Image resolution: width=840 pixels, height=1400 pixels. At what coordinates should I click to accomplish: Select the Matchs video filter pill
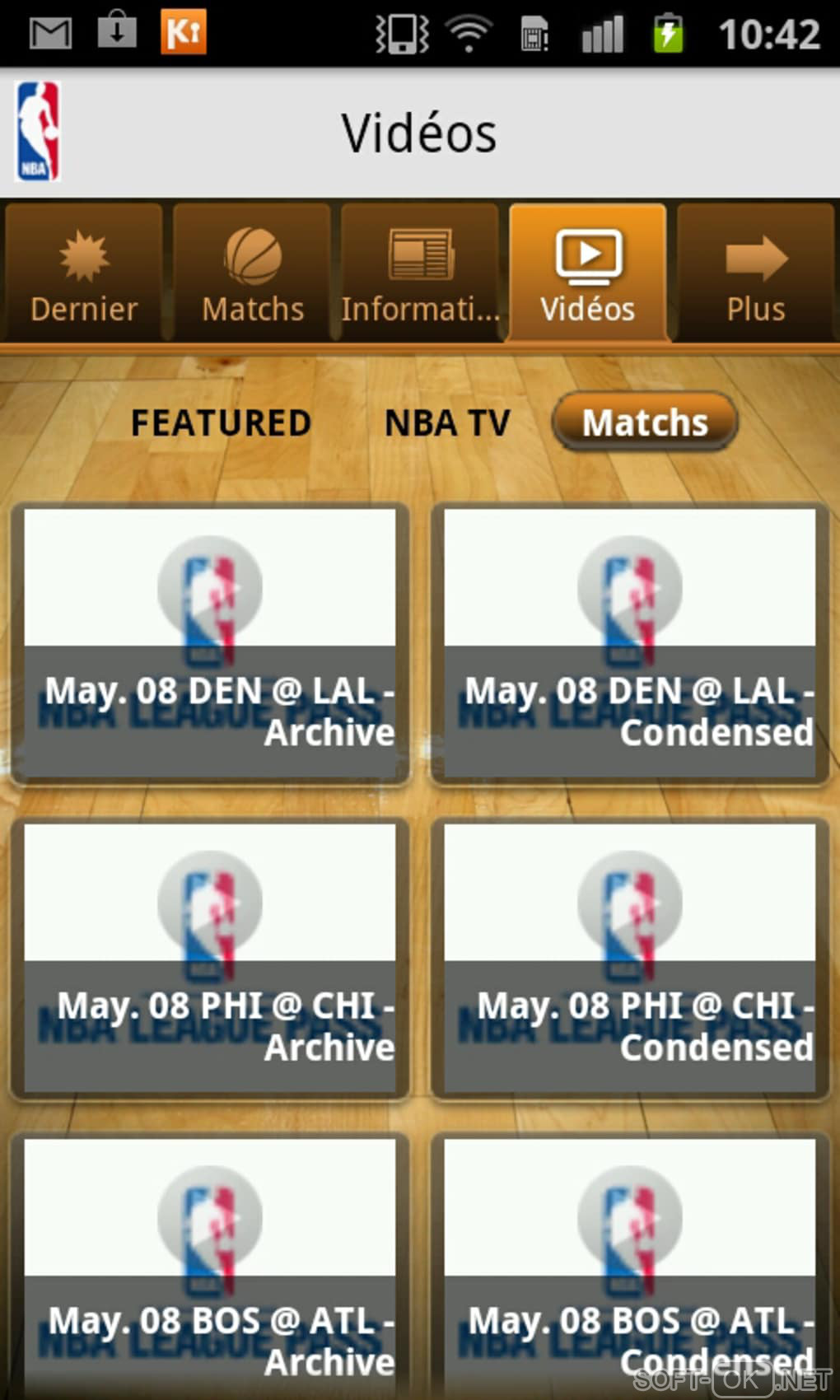[x=645, y=422]
